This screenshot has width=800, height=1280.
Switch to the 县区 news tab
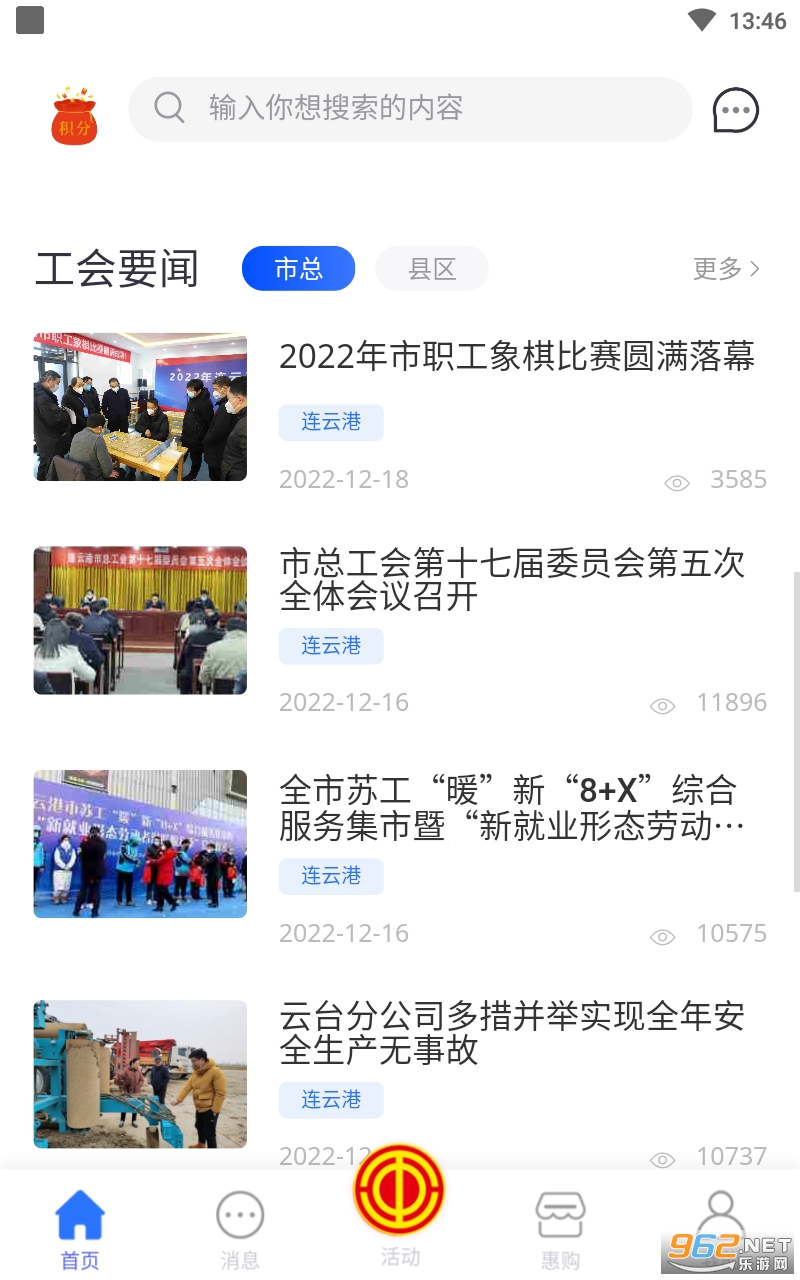pyautogui.click(x=432, y=268)
